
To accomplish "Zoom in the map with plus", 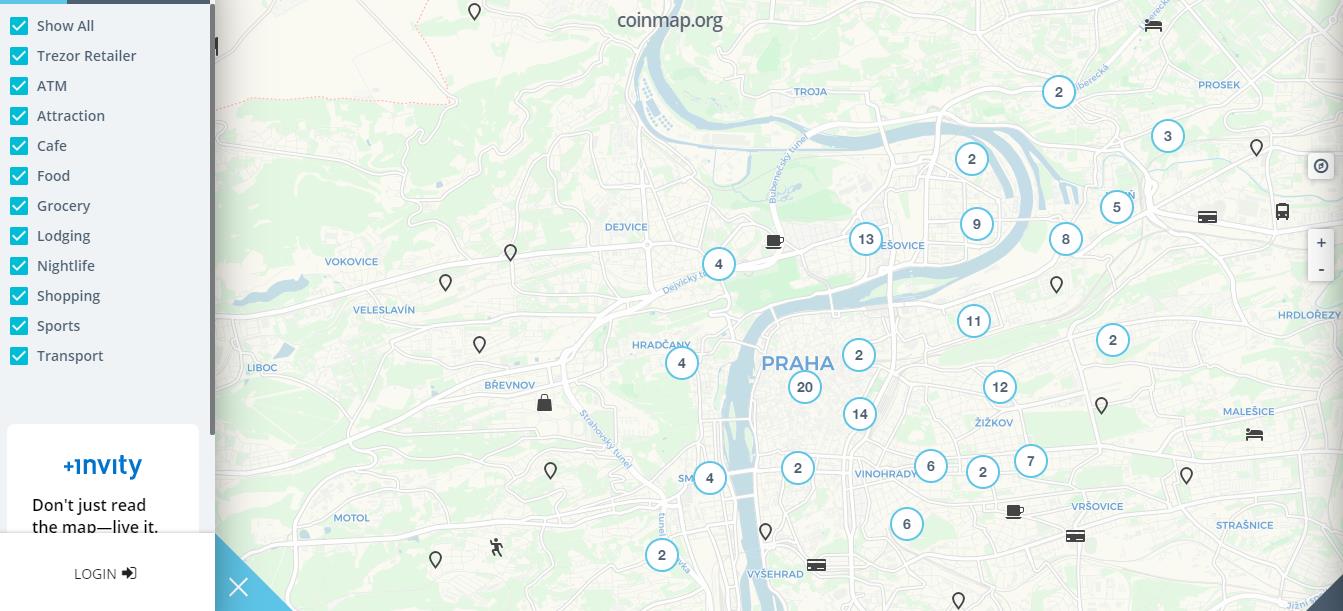I will coord(1321,243).
